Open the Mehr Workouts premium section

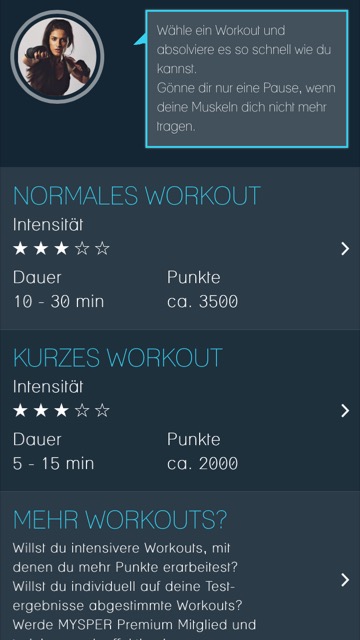180,566
